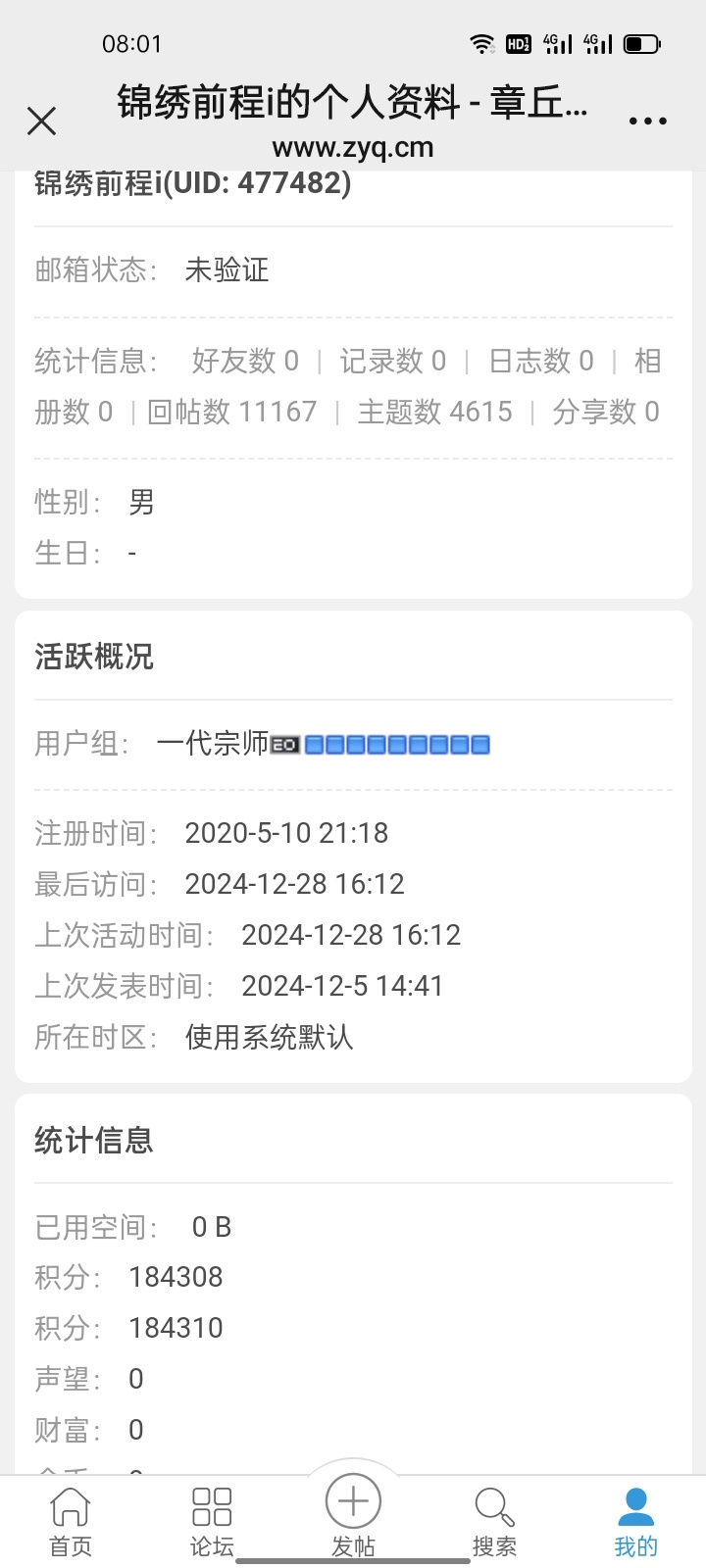Close the web page with X
The height and width of the screenshot is (1568, 706).
tap(42, 122)
